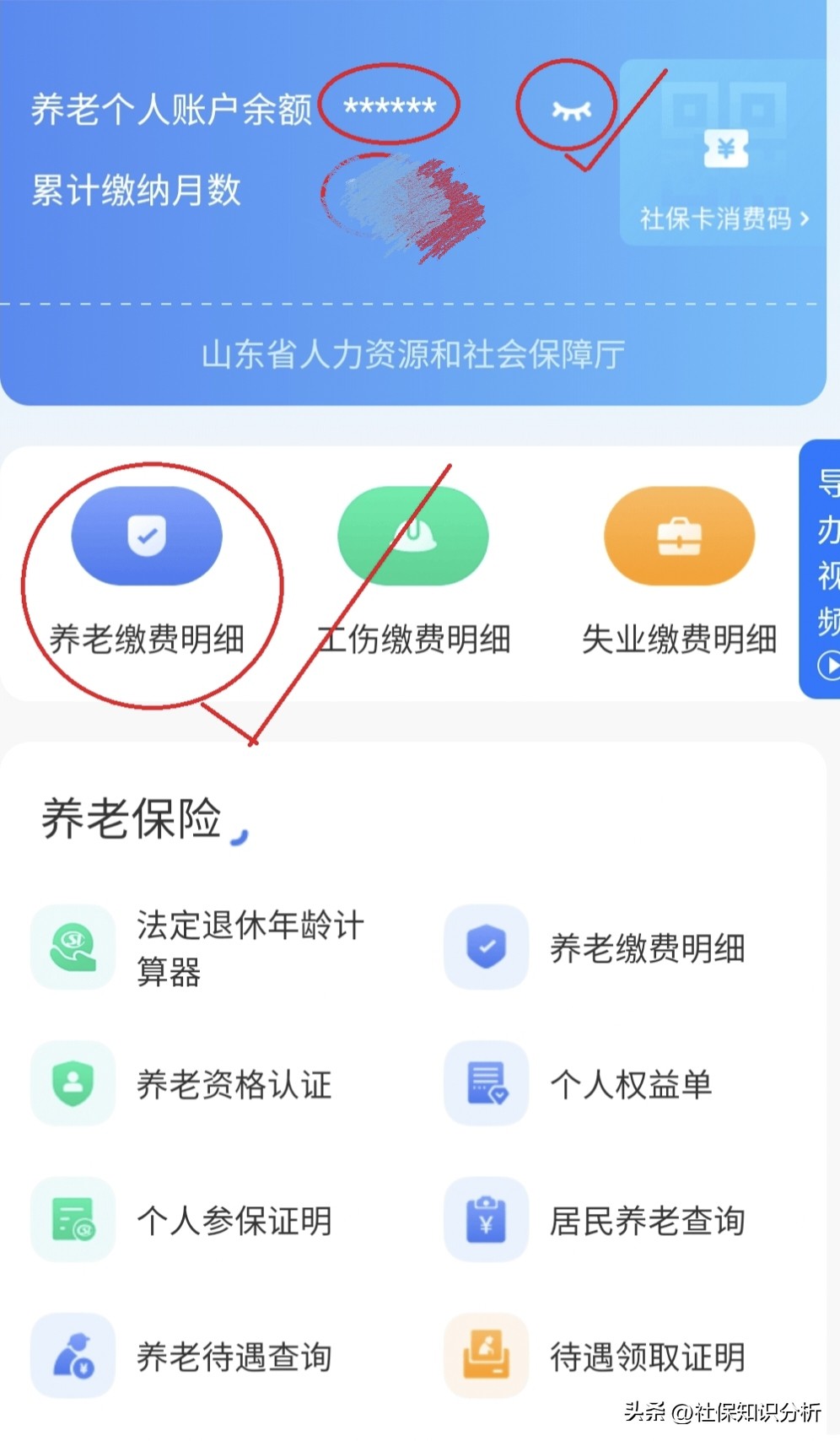Select the 工伤缴费明细 work injury icon
Viewport: 840px width, 1441px height.
pyautogui.click(x=412, y=535)
